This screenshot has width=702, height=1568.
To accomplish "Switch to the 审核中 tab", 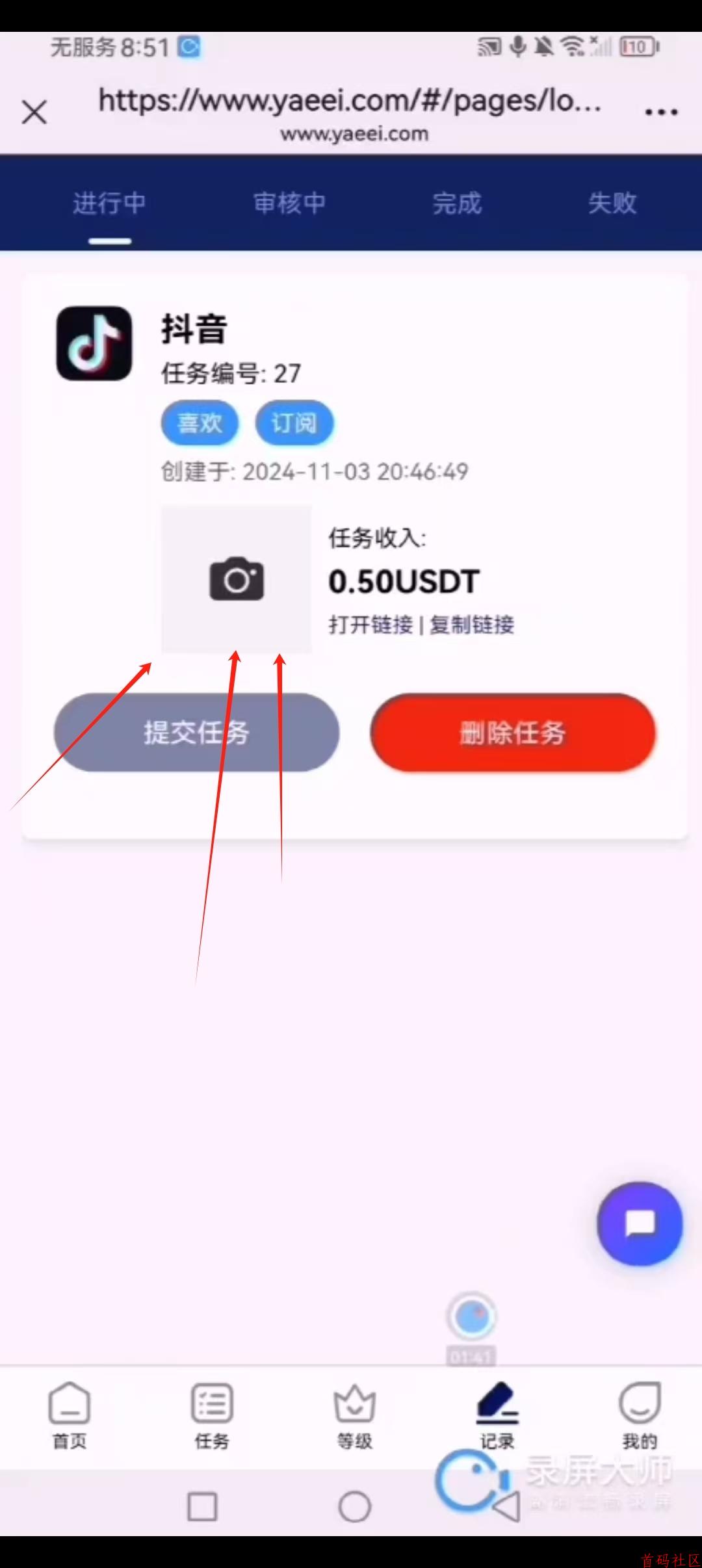I will point(289,203).
